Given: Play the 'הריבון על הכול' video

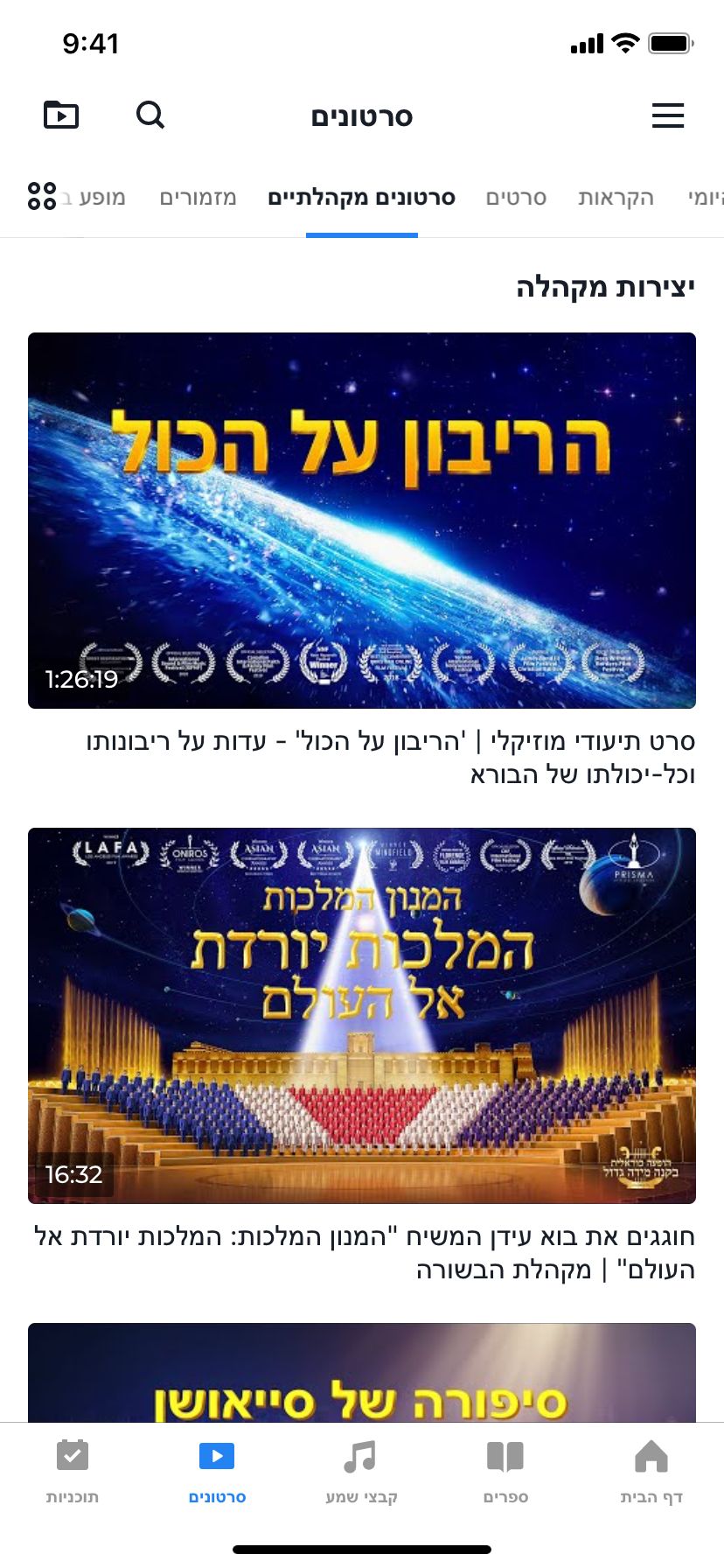Looking at the screenshot, I should click(362, 520).
